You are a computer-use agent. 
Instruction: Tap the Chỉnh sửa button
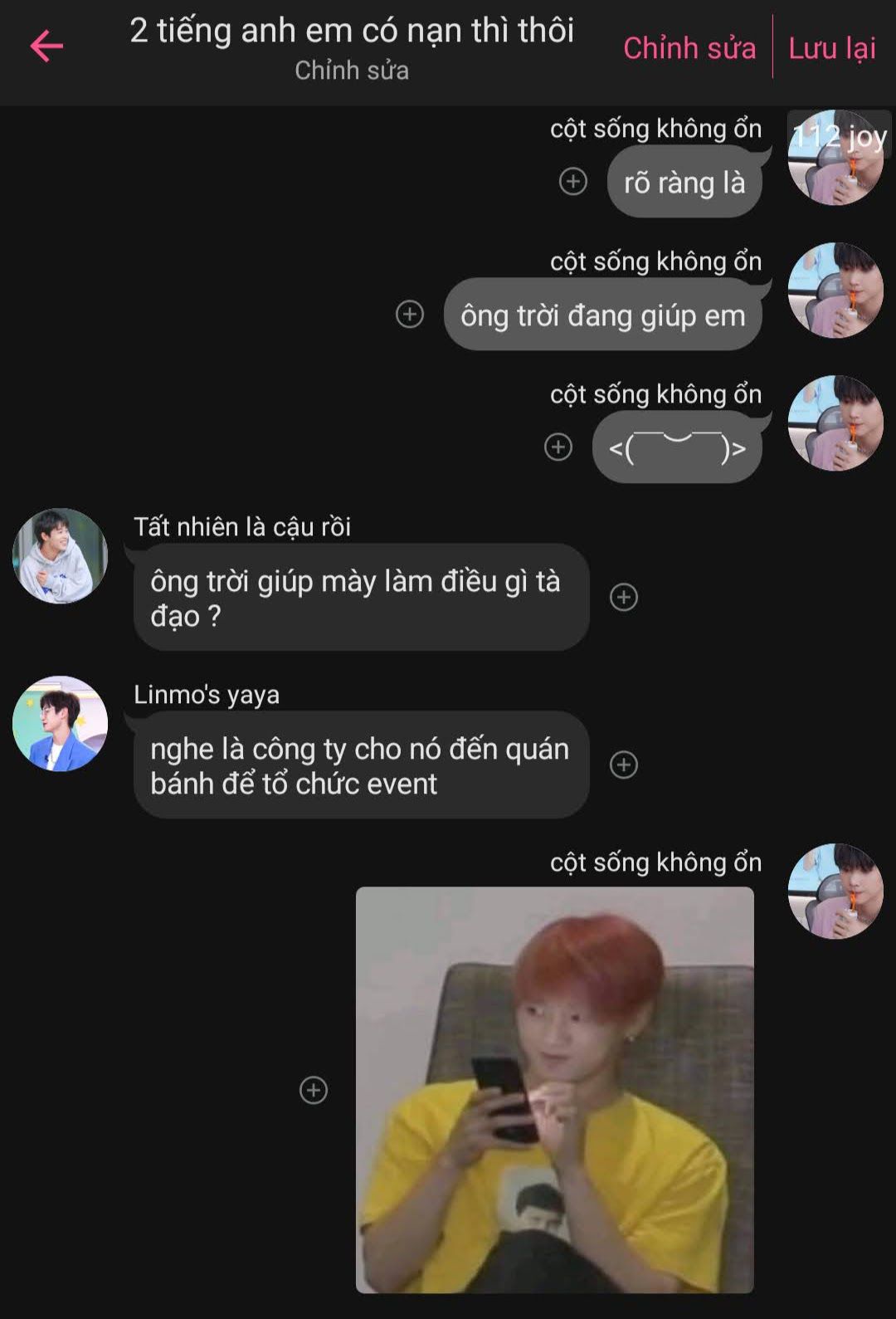tap(689, 48)
